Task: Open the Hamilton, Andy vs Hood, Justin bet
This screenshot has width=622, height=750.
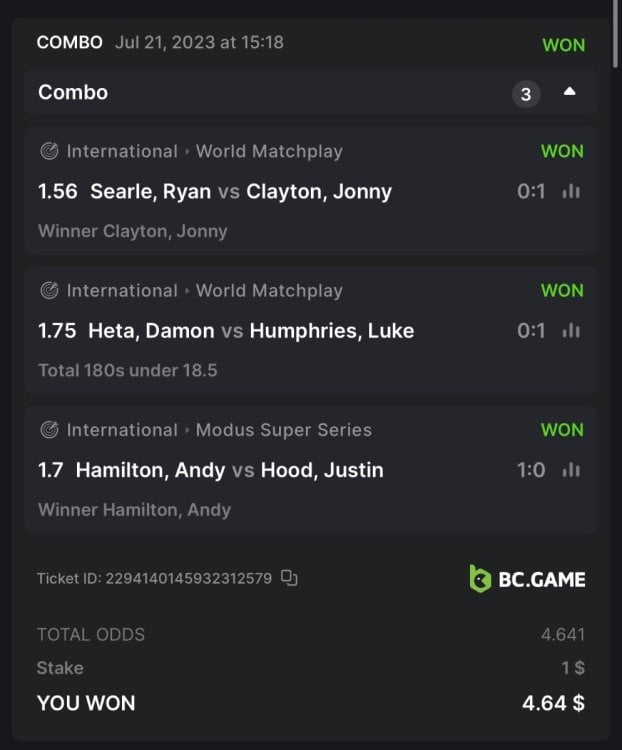Action: [229, 470]
